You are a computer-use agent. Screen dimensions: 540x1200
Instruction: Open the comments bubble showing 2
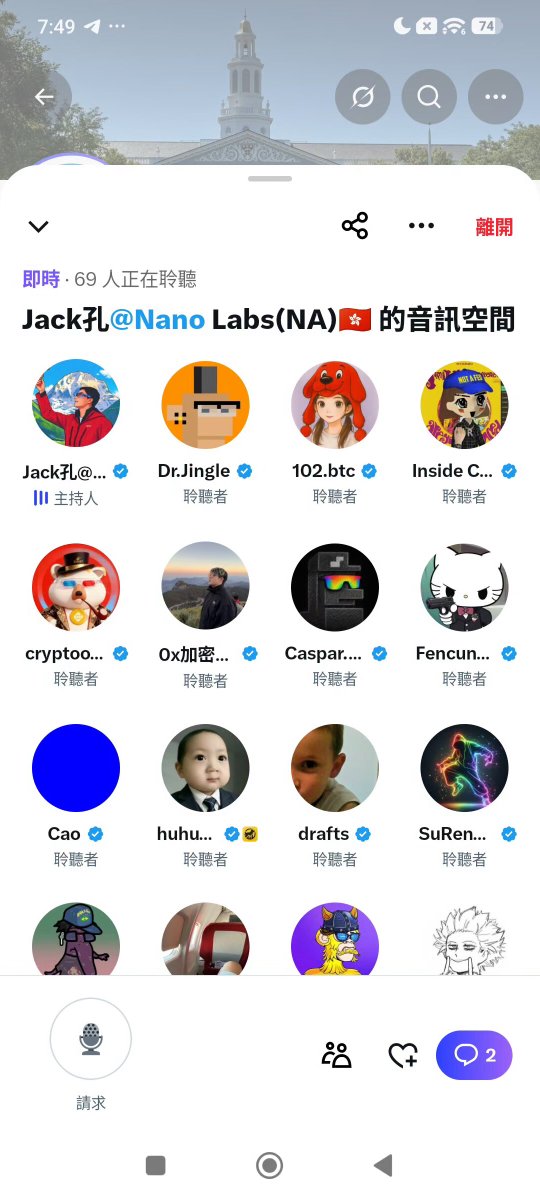(x=474, y=1055)
